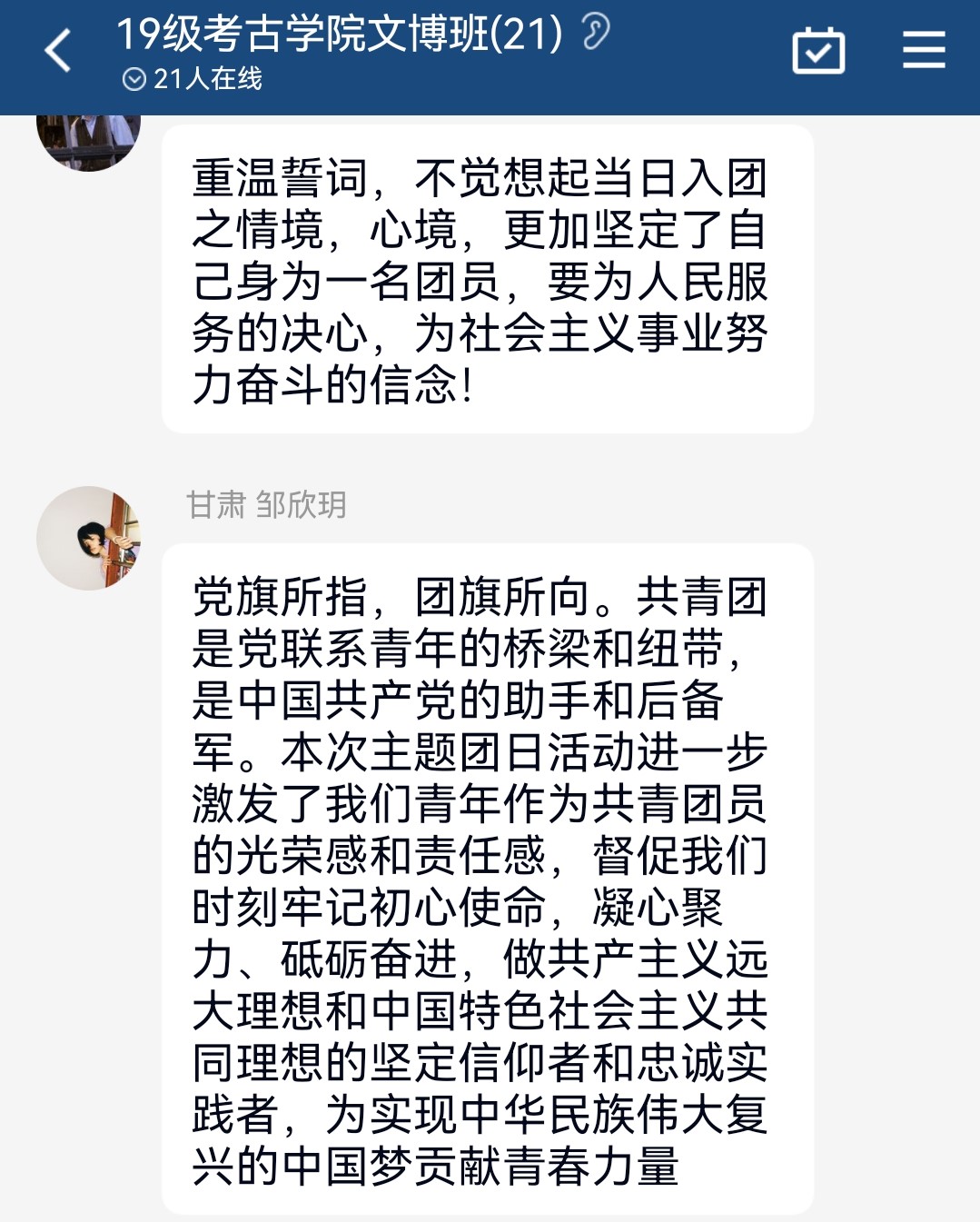The height and width of the screenshot is (1222, 980).
Task: Open the calendar check-in icon
Action: pos(818,51)
